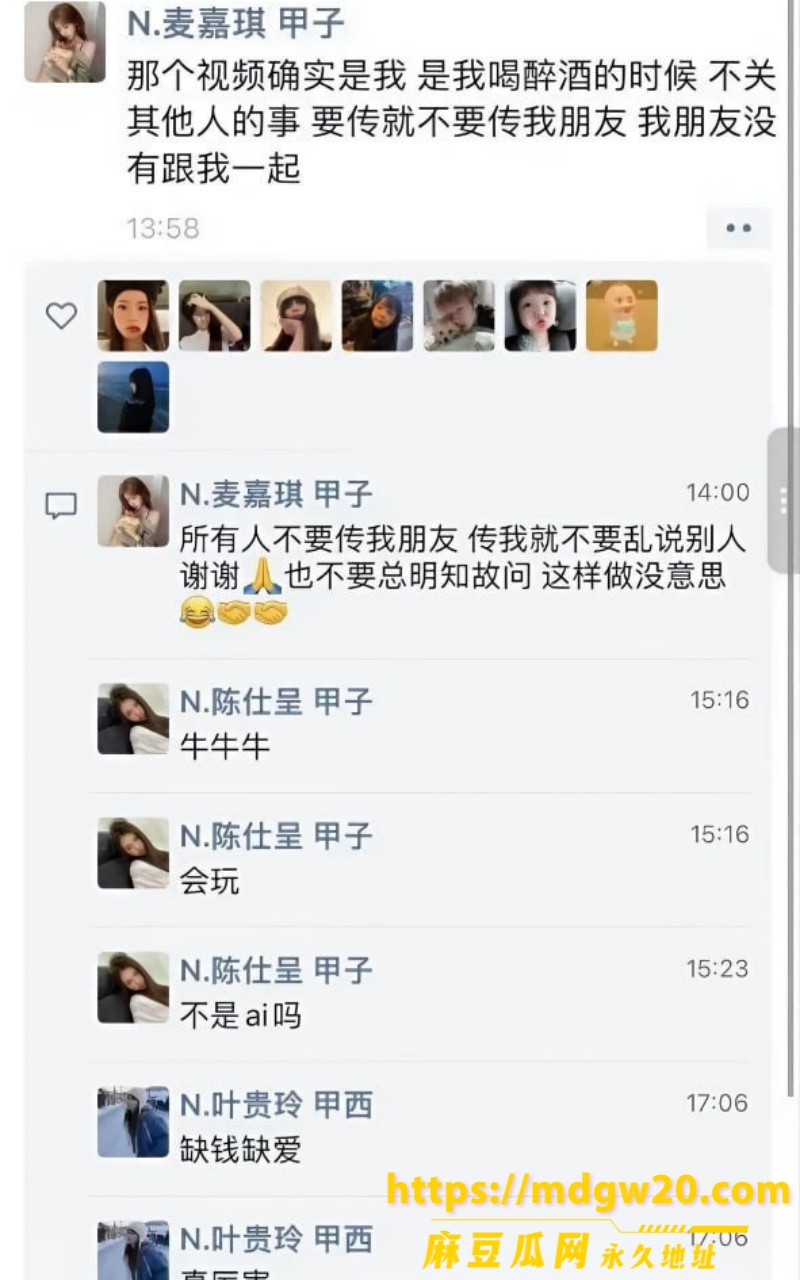Open the dark silhouette avatar in likes
The height and width of the screenshot is (1280, 800).
point(133,397)
